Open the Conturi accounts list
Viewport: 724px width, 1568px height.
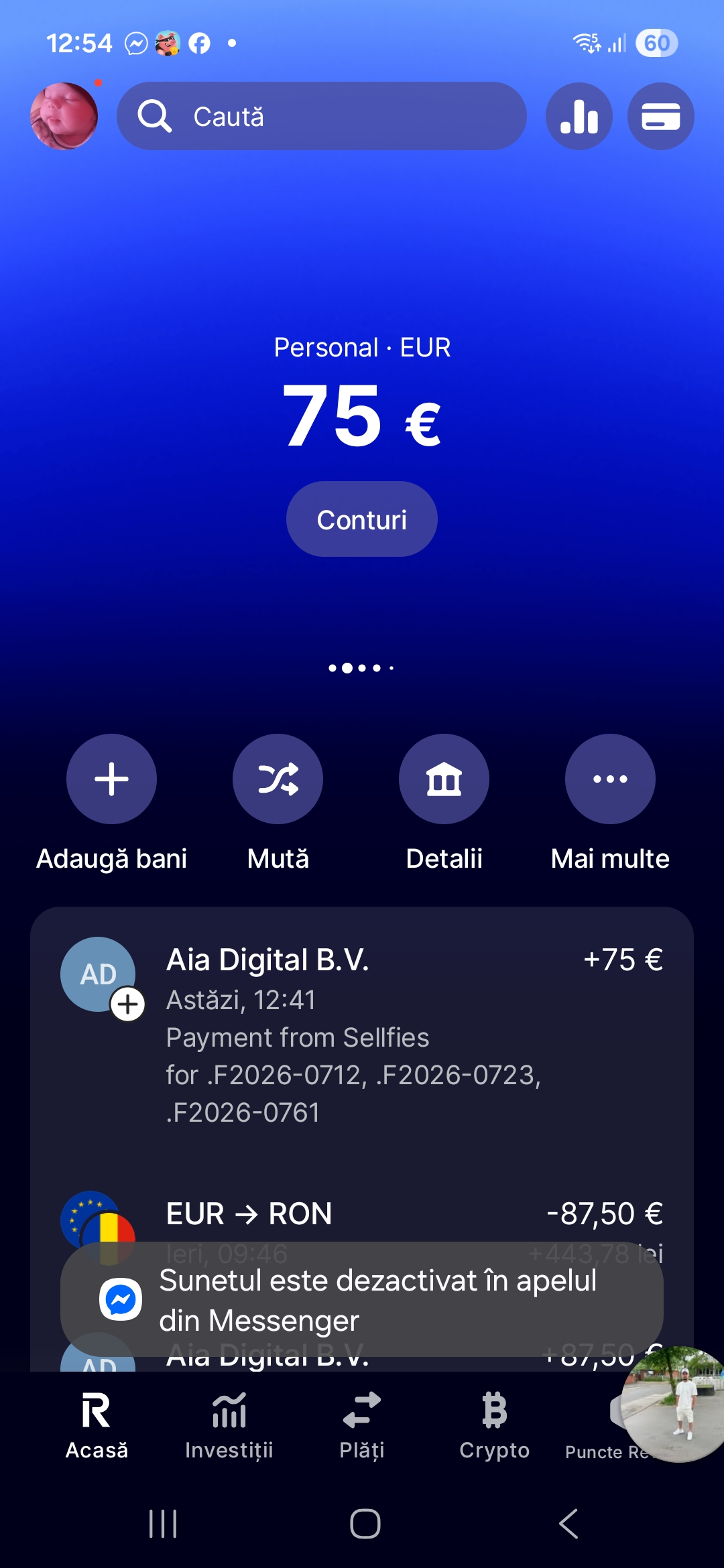pyautogui.click(x=362, y=519)
